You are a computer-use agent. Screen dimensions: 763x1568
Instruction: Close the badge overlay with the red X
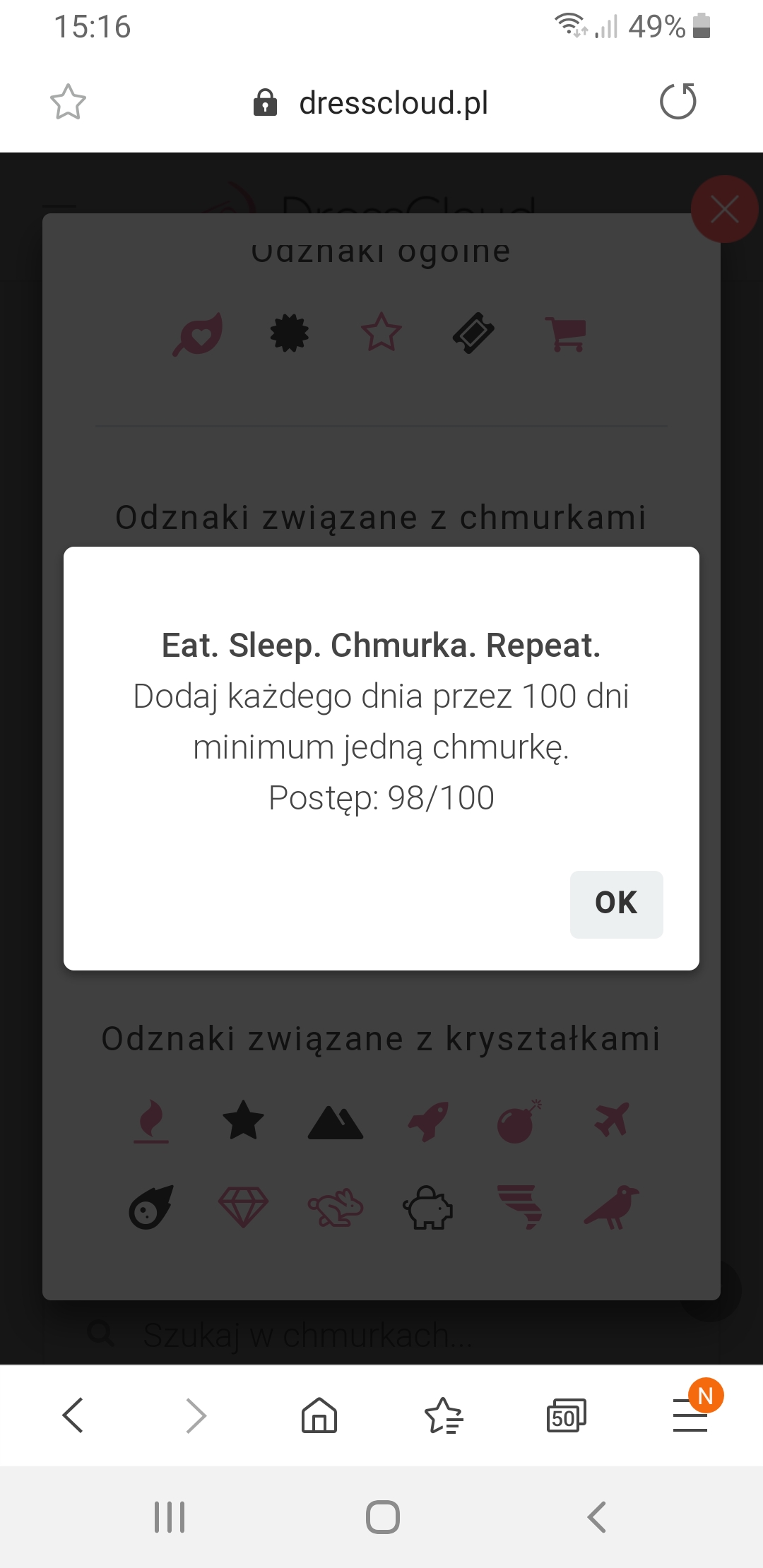pyautogui.click(x=725, y=209)
